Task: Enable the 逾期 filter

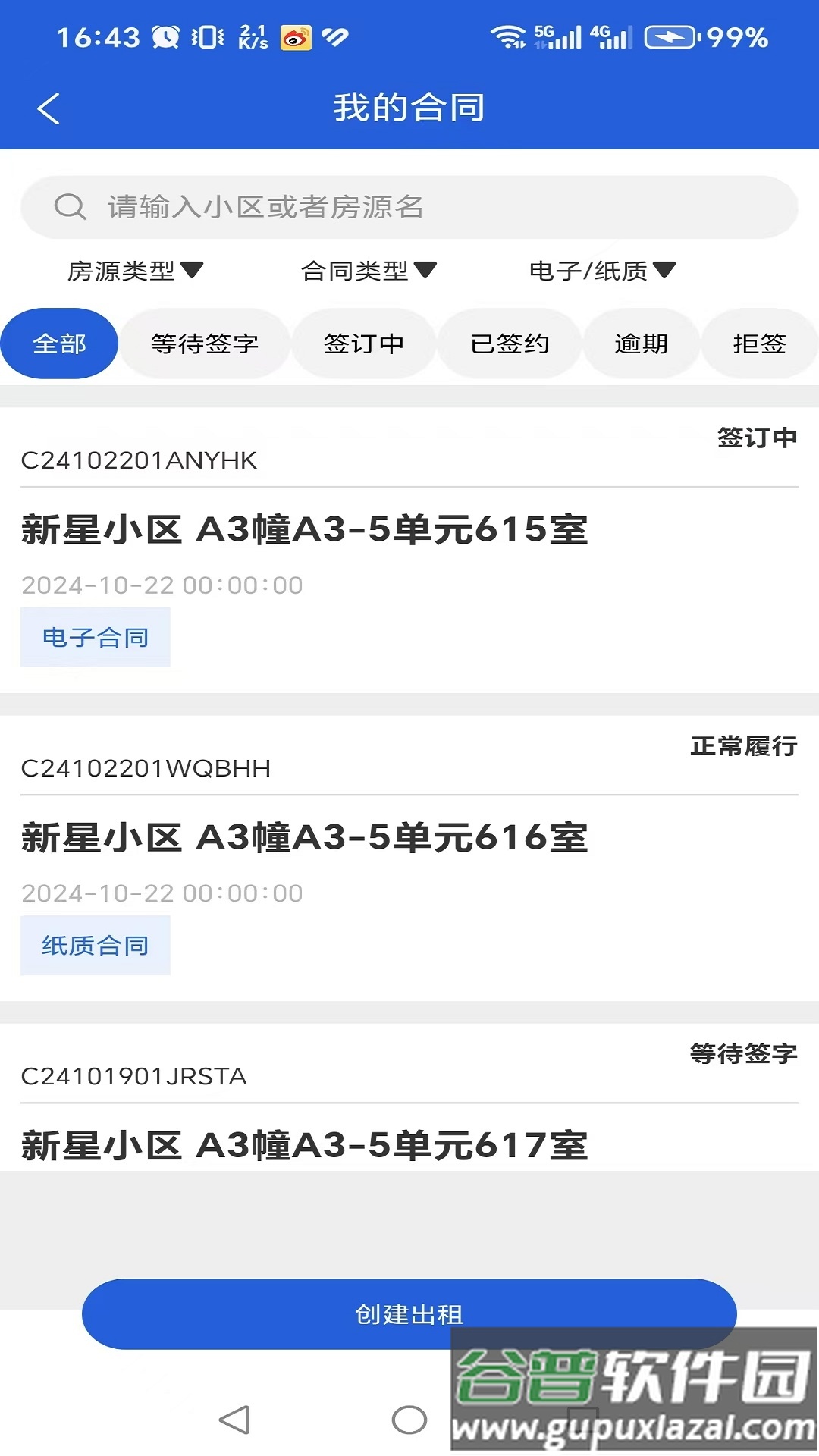Action: click(640, 343)
